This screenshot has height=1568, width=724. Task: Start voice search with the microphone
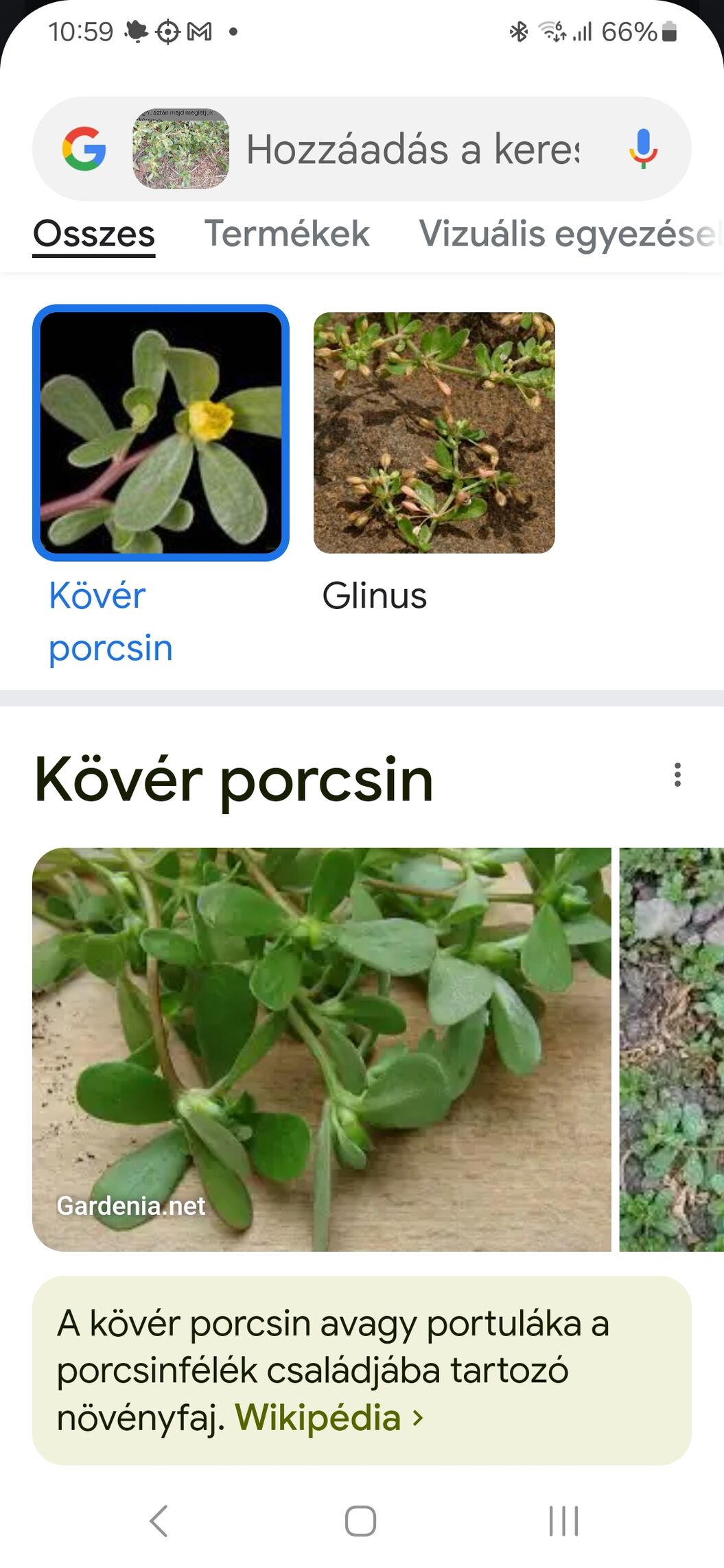click(643, 149)
